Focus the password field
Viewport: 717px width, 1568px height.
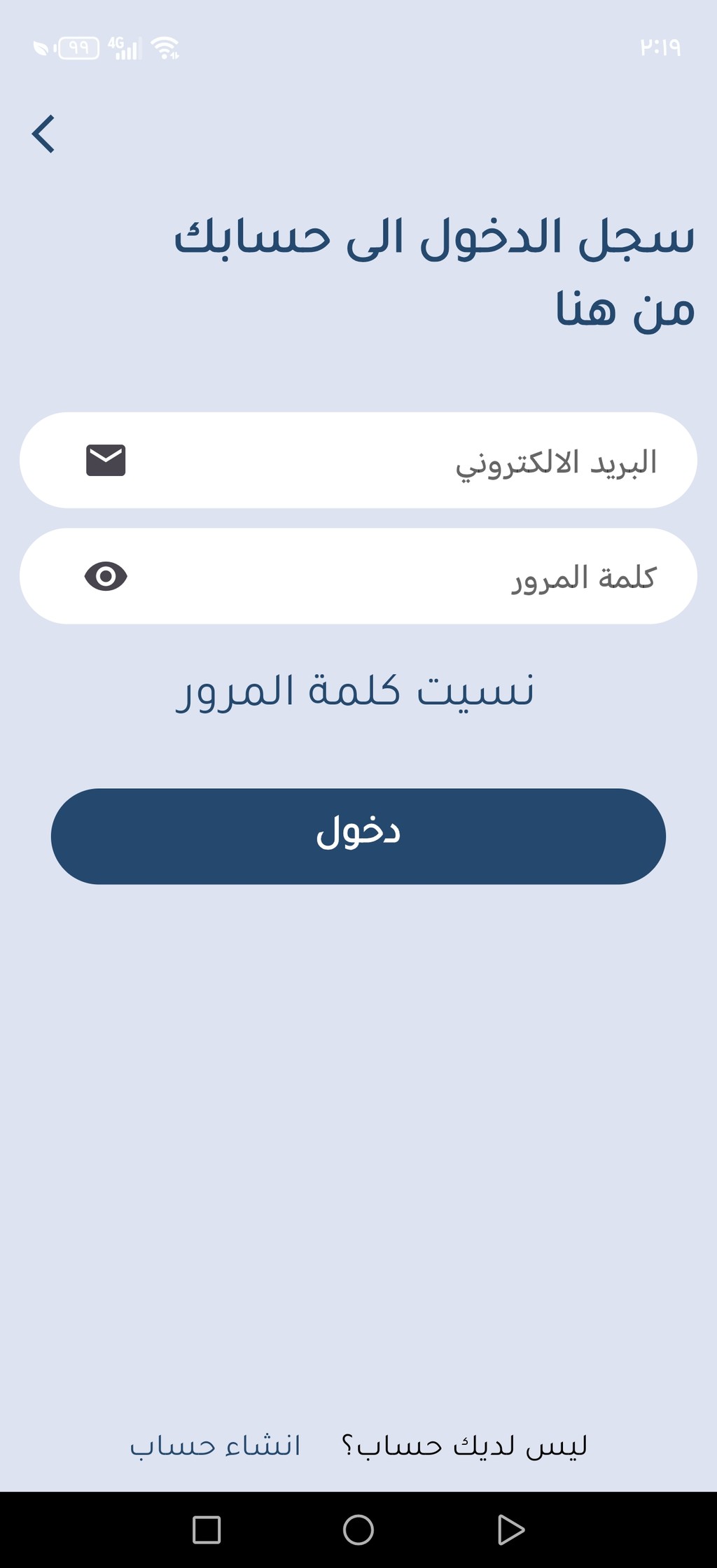pos(358,576)
